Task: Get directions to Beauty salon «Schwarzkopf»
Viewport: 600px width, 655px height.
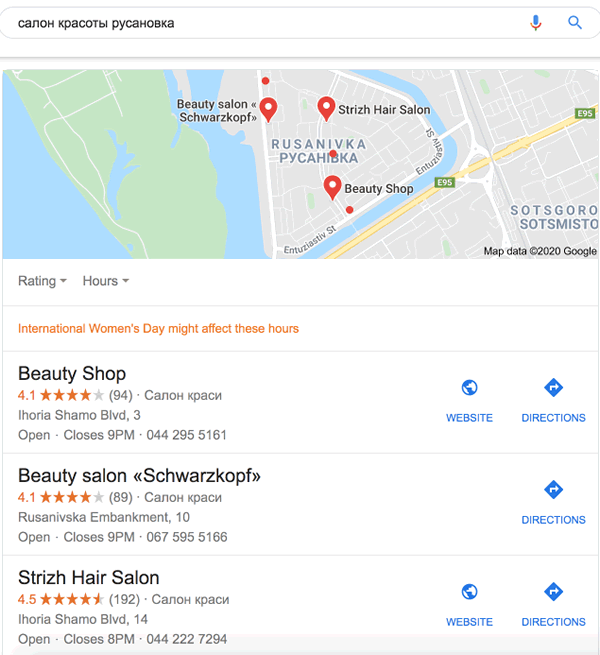Action: [x=553, y=501]
